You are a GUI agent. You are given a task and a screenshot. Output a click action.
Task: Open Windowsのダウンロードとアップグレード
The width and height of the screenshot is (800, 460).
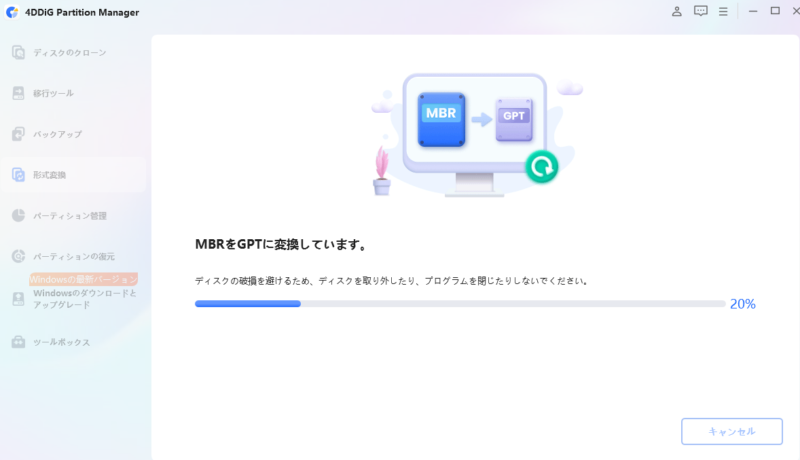[x=84, y=299]
